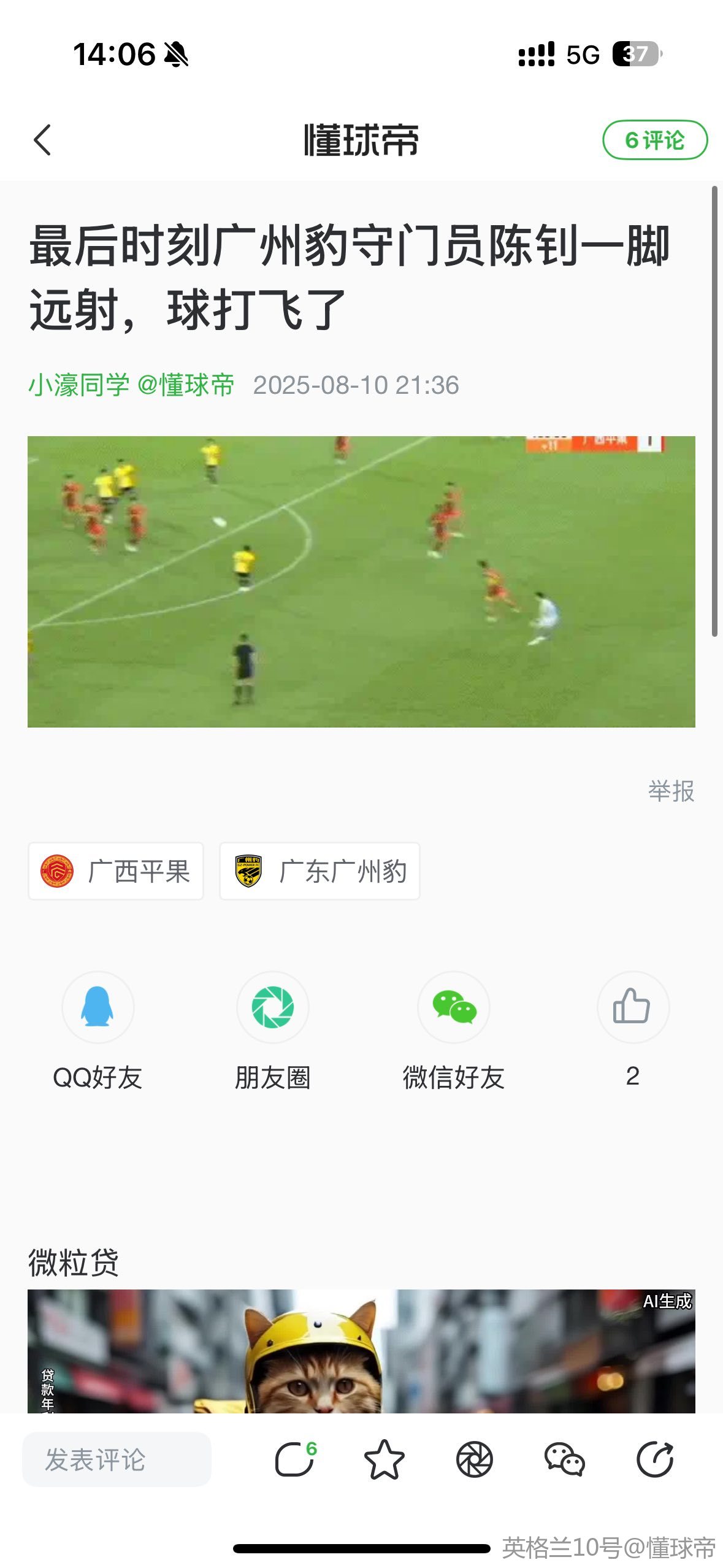Open the 微粒贷 cat advertisement

(361, 1350)
